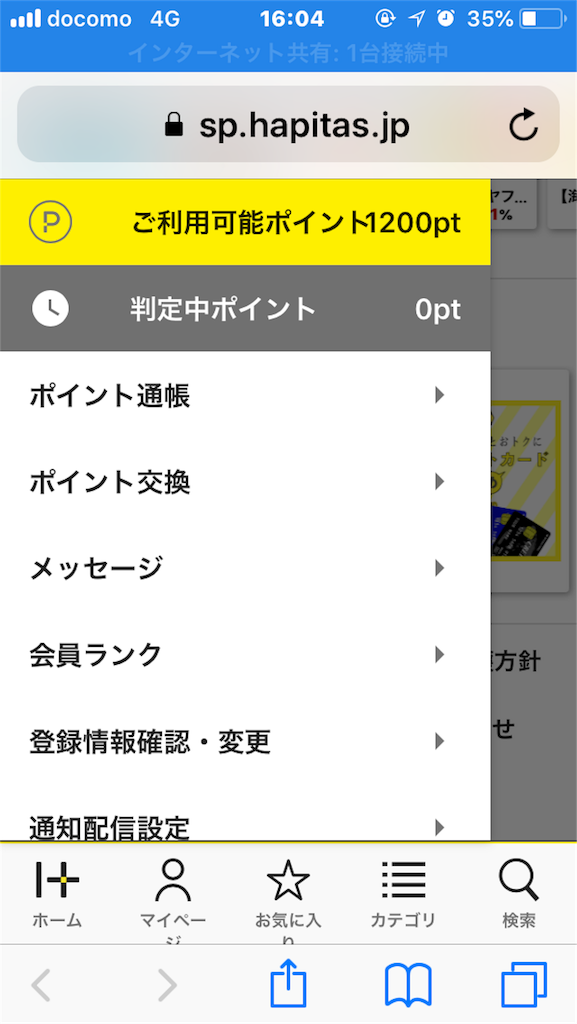View 判定中ポイント details
The height and width of the screenshot is (1024, 577).
coord(245,309)
